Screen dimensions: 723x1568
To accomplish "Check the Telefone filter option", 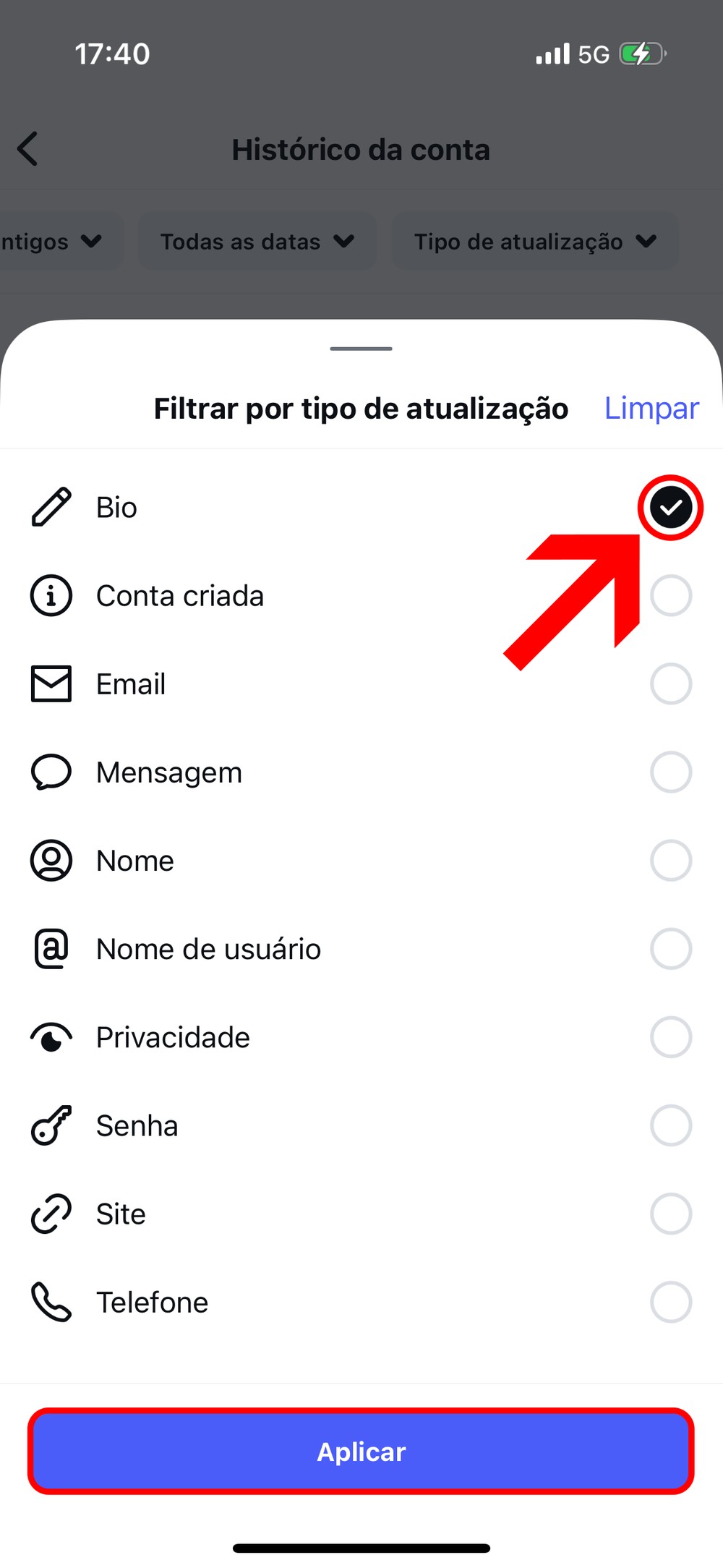I will click(x=670, y=1302).
